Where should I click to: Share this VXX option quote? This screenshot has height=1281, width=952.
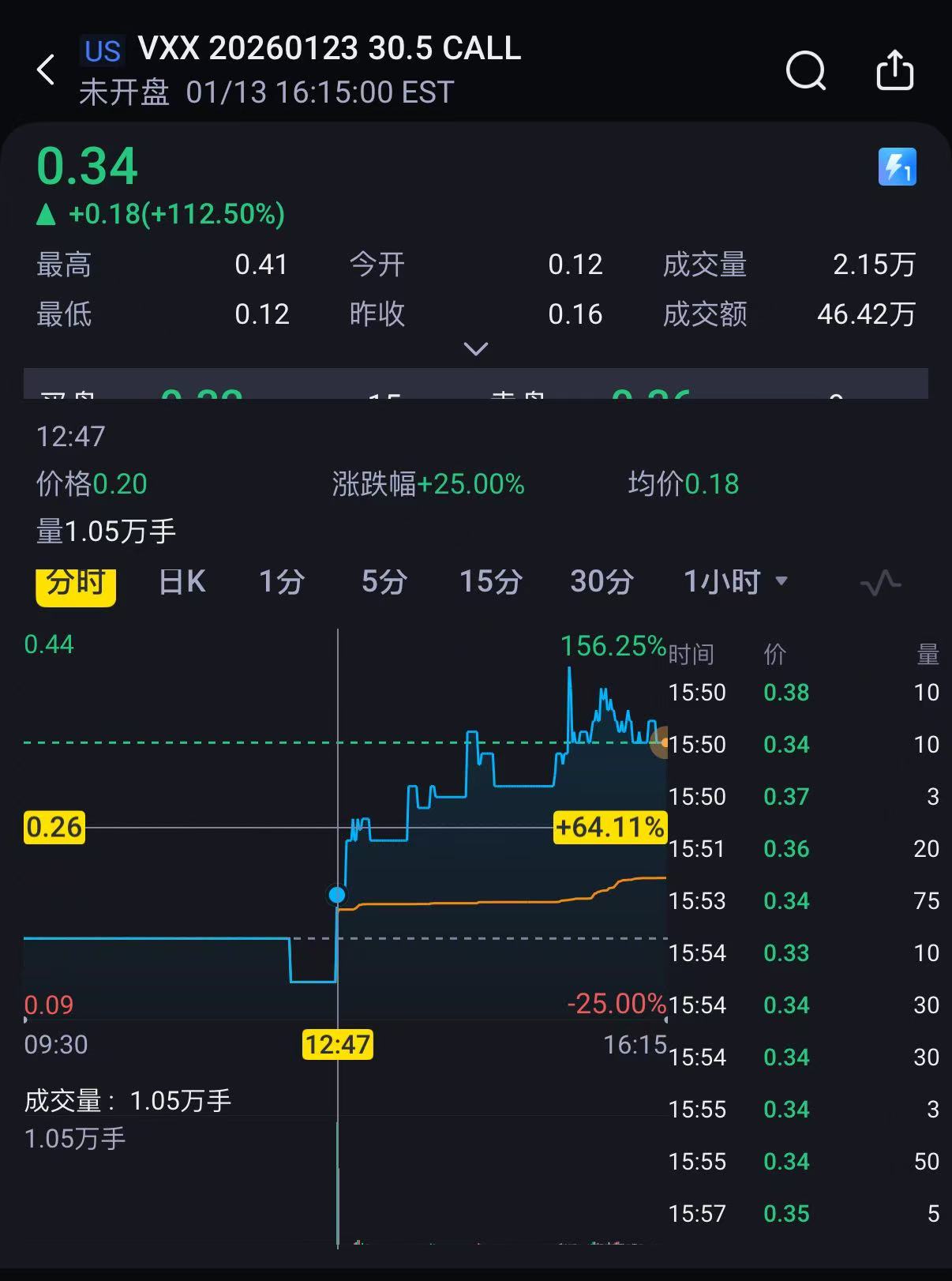coord(895,71)
